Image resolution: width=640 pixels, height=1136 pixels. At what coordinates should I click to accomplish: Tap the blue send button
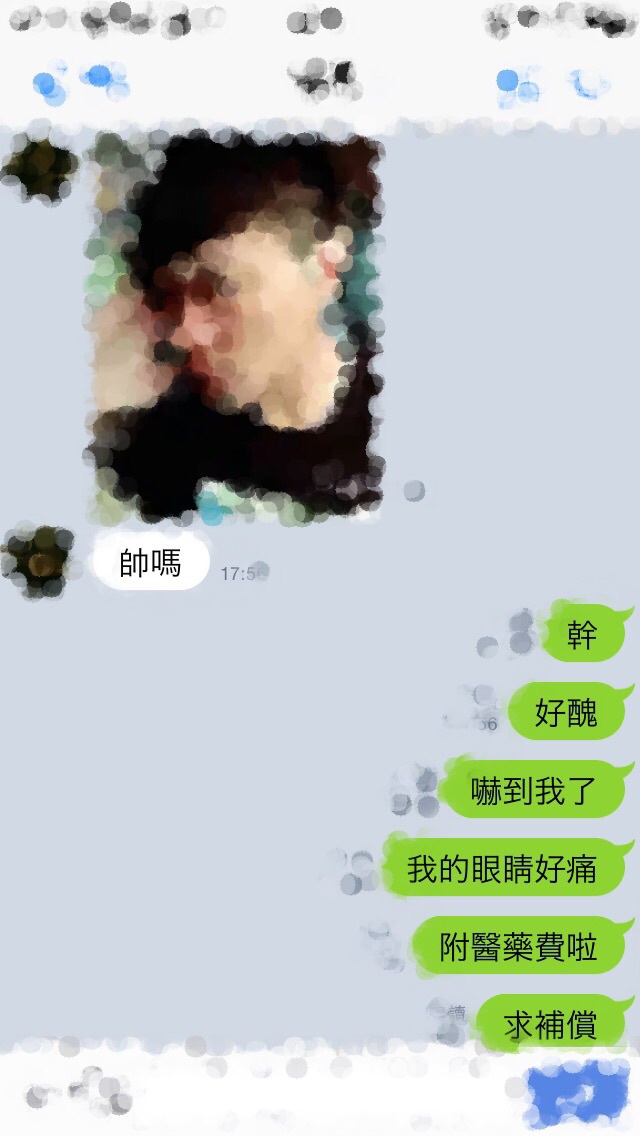579,1092
